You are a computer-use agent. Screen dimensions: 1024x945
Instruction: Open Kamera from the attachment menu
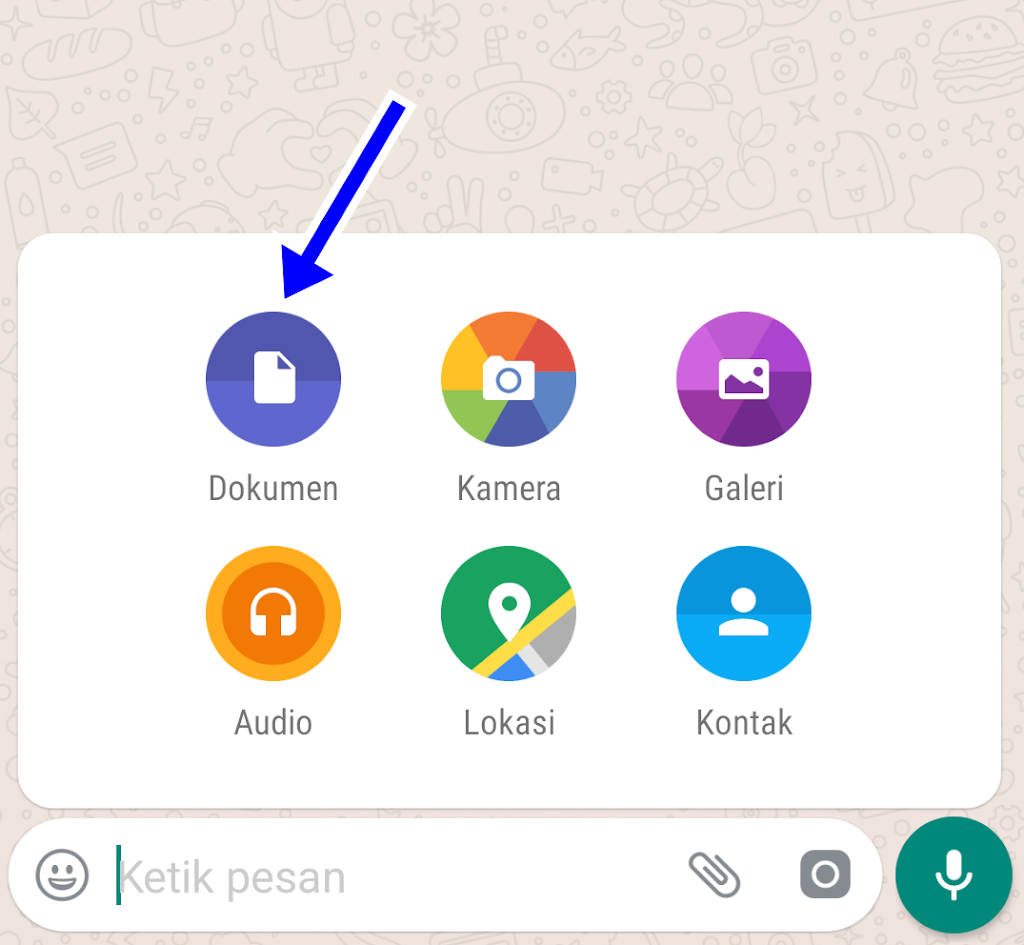pos(508,379)
